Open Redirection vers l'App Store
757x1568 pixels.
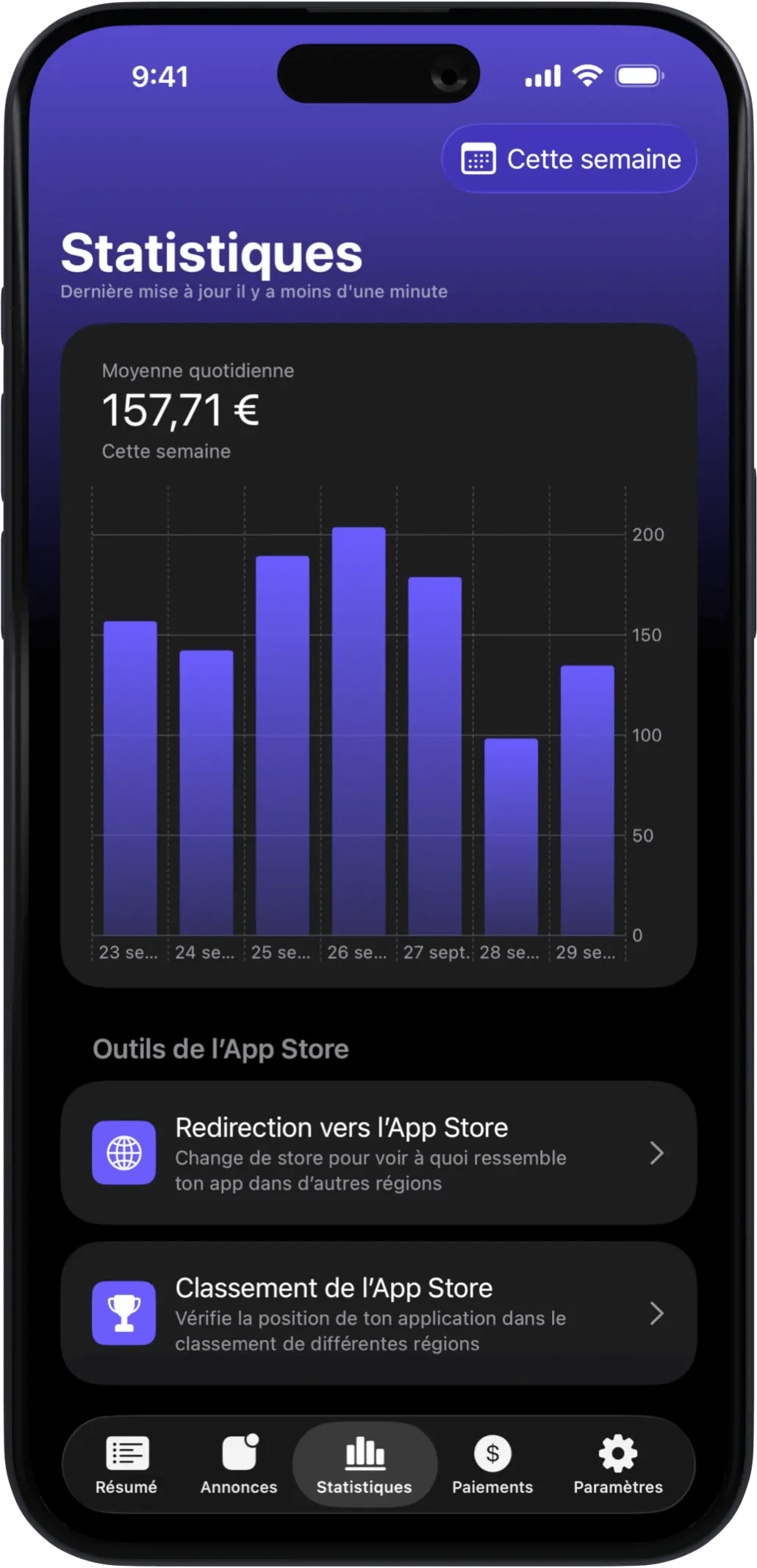378,1153
